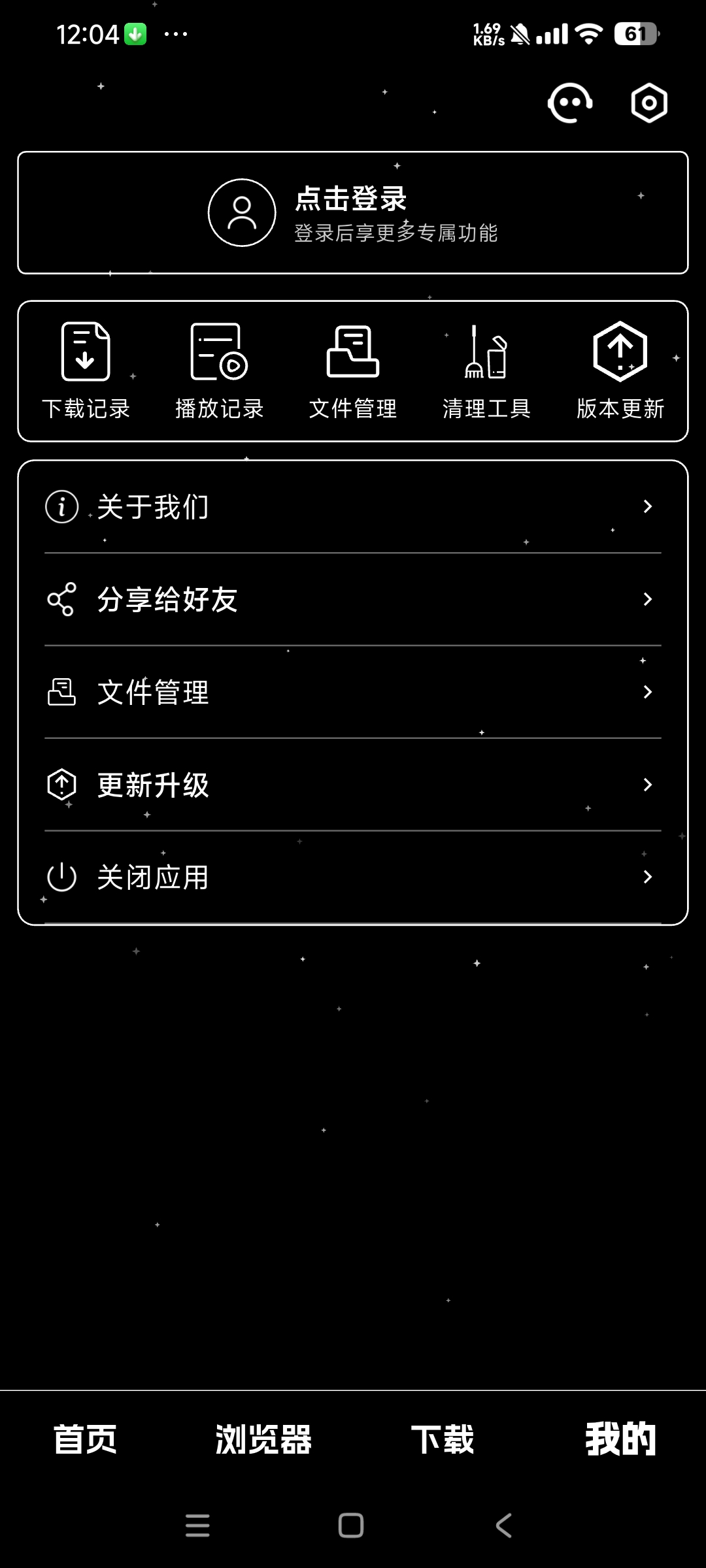Switch to the 首页 tab
Screen dimensions: 706x1568
pyautogui.click(x=85, y=1439)
